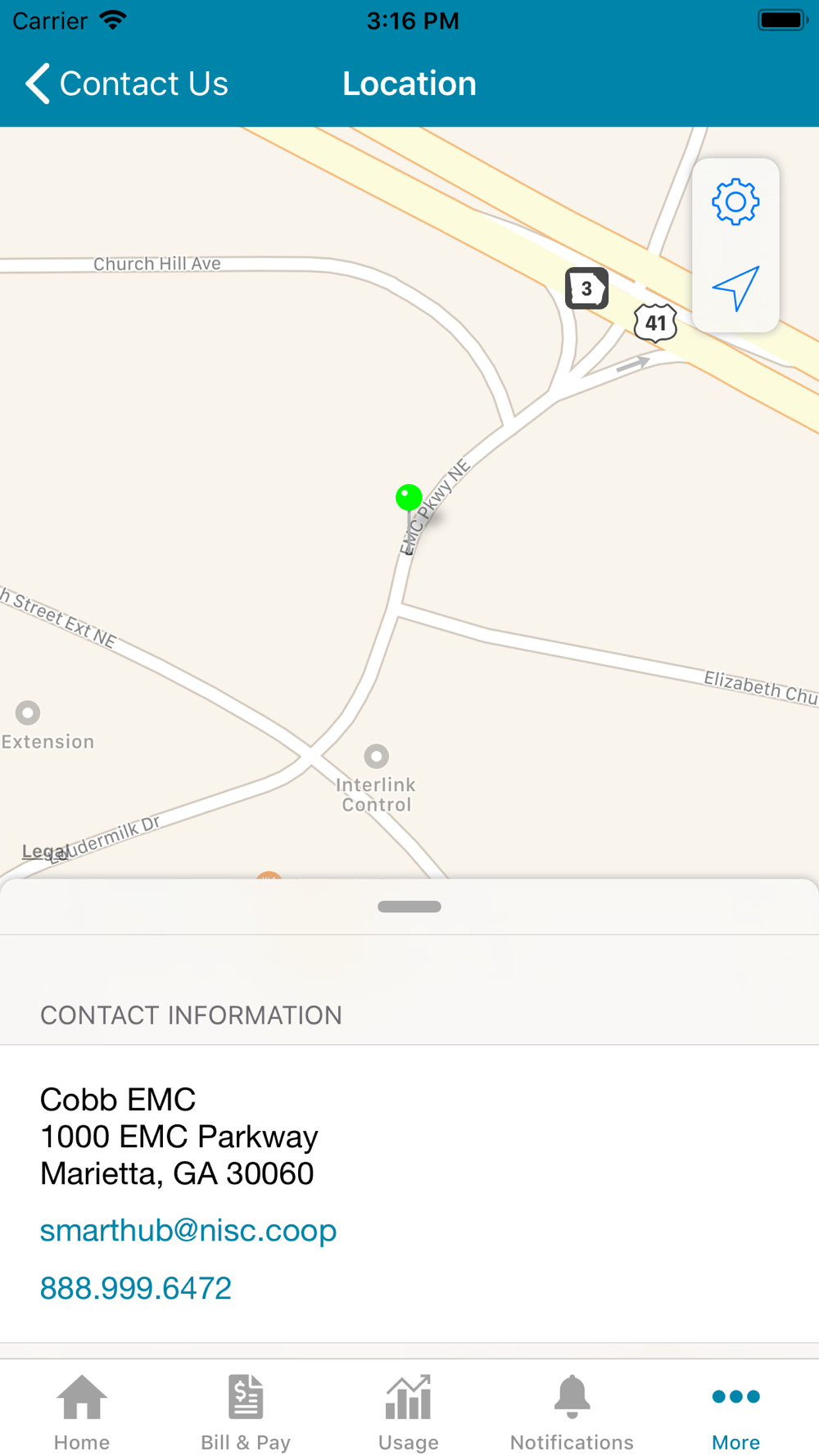Select the More tab

click(735, 1413)
